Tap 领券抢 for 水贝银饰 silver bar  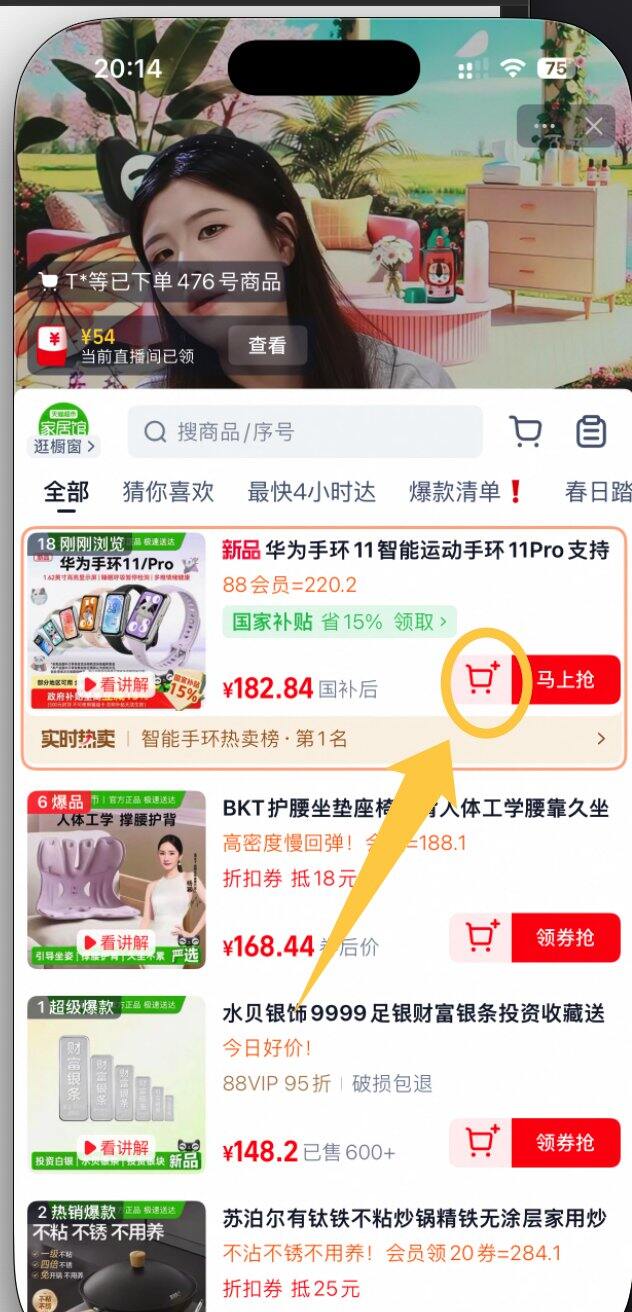565,1143
